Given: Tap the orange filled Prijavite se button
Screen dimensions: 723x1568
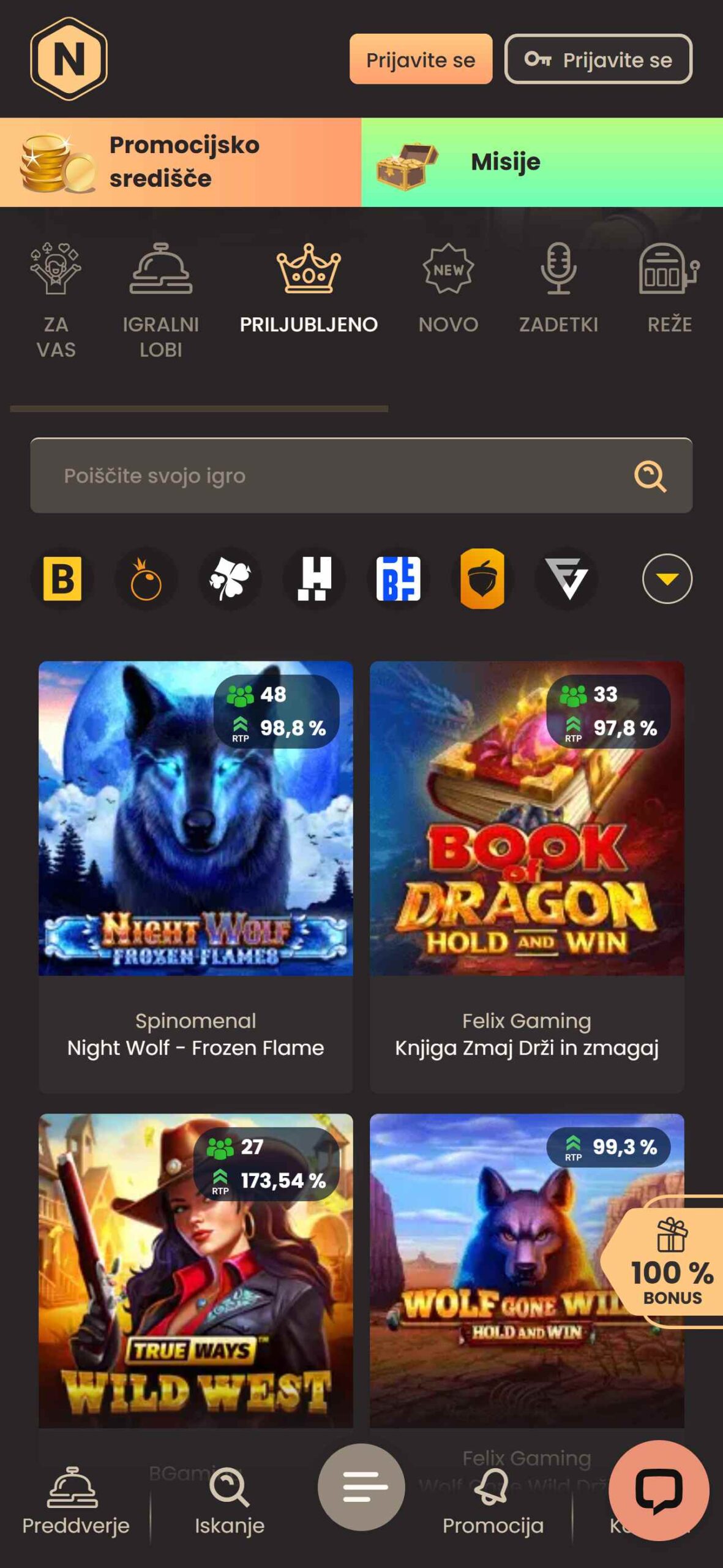Looking at the screenshot, I should [x=421, y=59].
